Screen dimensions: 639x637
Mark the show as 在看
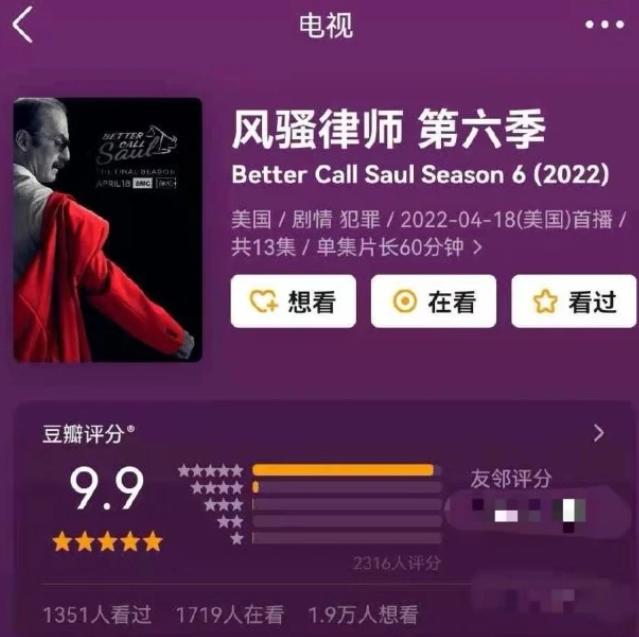[x=433, y=301]
